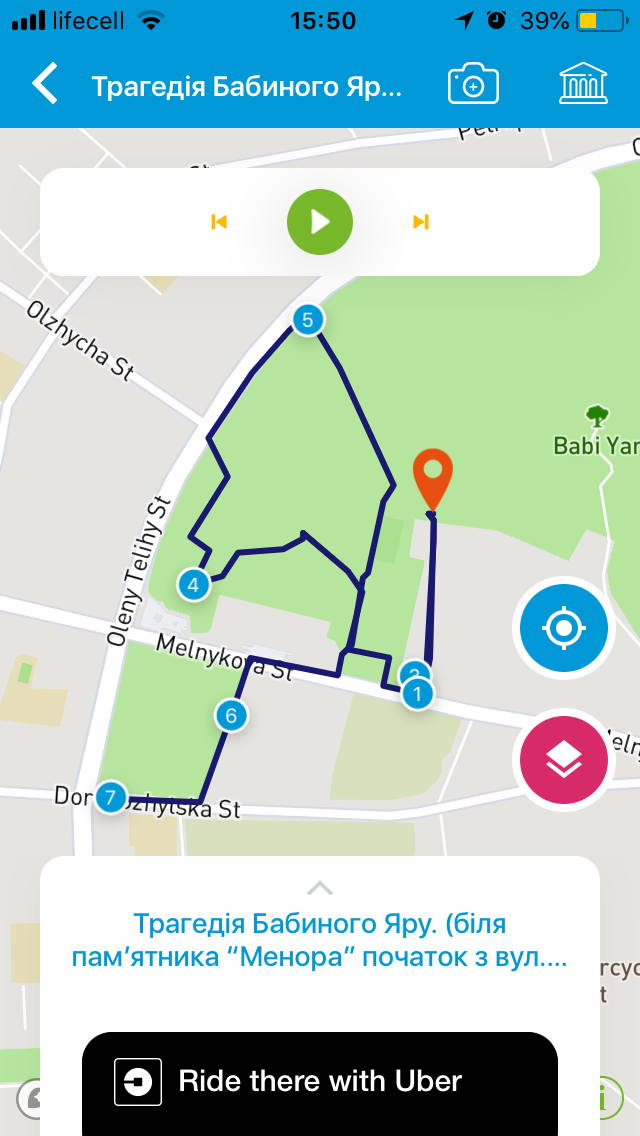640x1136 pixels.
Task: Select tour stop marker 1
Action: point(419,693)
